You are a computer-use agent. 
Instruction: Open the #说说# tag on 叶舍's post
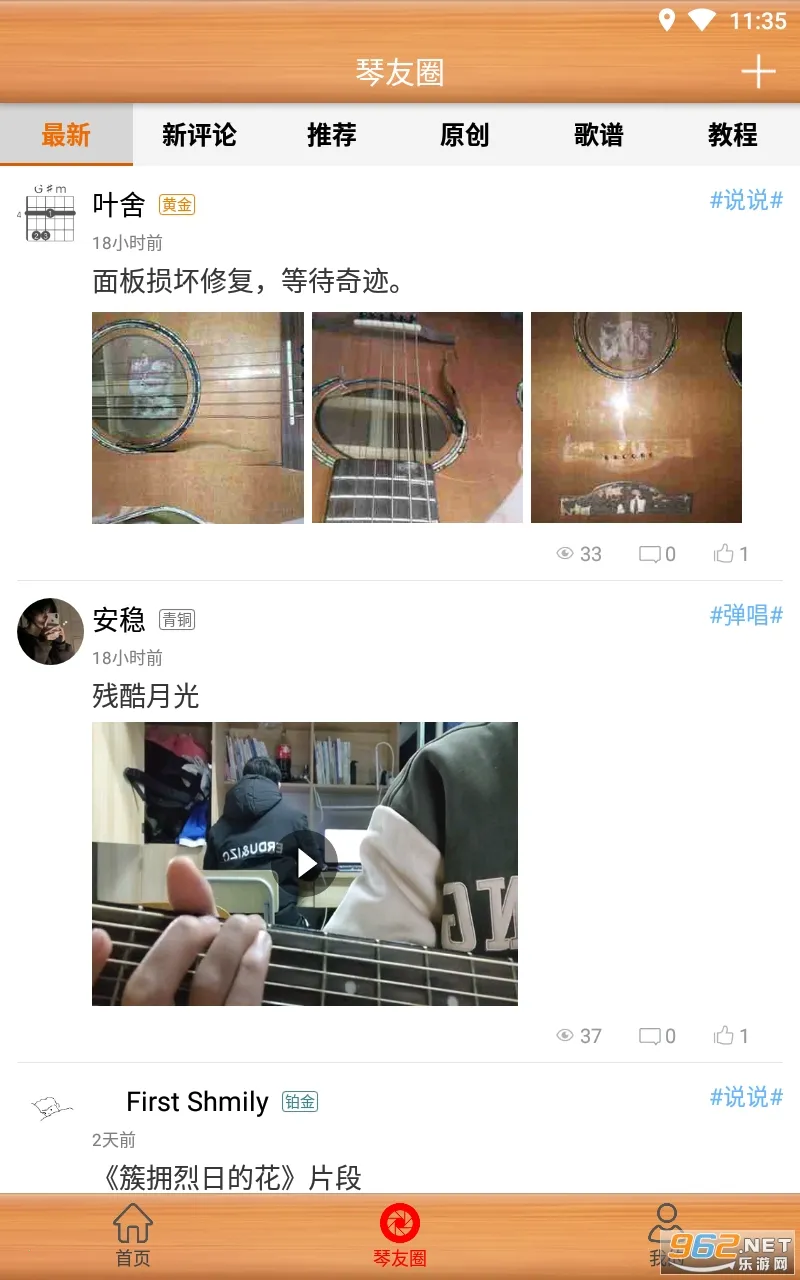[x=746, y=200]
